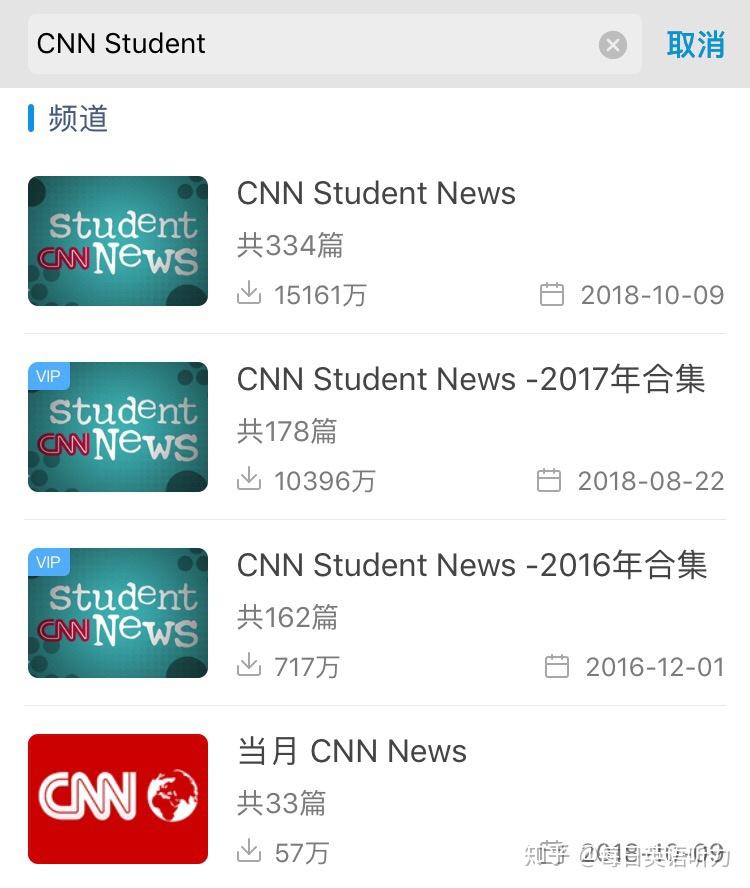Image resolution: width=750 pixels, height=888 pixels.
Task: Open the 当月 CNN News channel
Action: 352,751
